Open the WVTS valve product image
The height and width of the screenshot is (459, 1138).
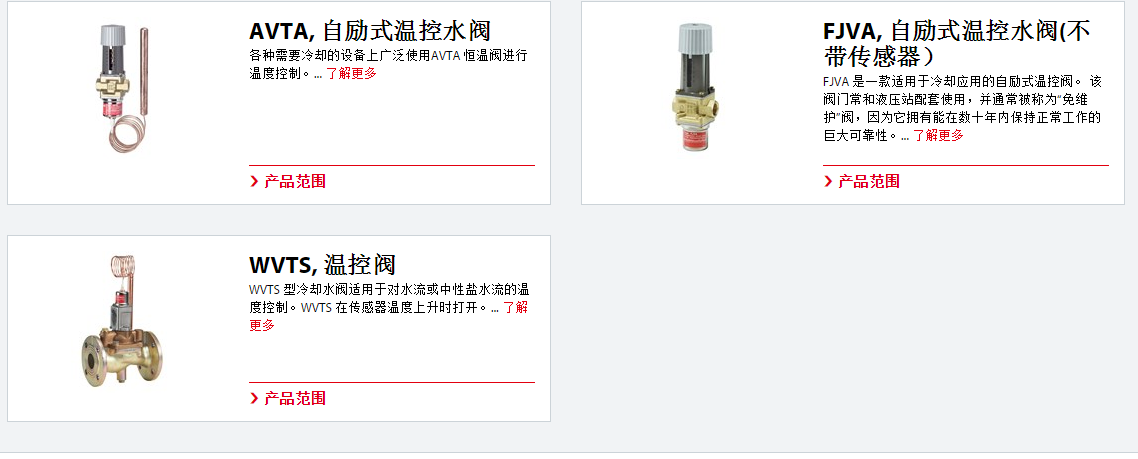coord(119,323)
